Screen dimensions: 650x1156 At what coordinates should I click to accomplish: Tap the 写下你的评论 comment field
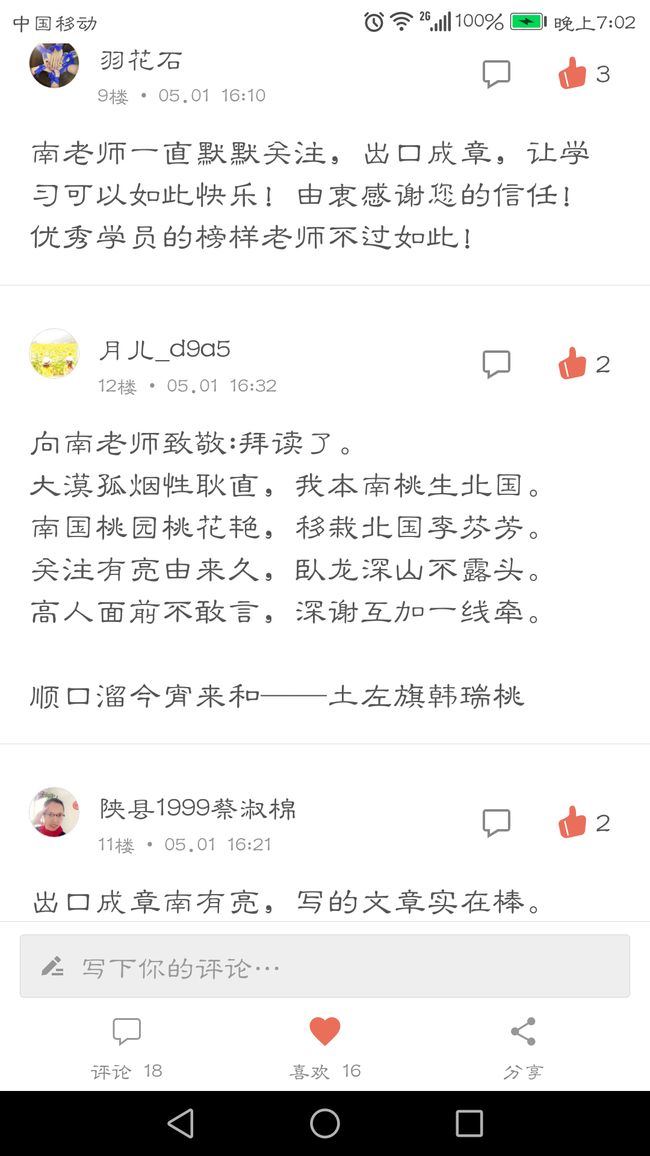tap(325, 966)
